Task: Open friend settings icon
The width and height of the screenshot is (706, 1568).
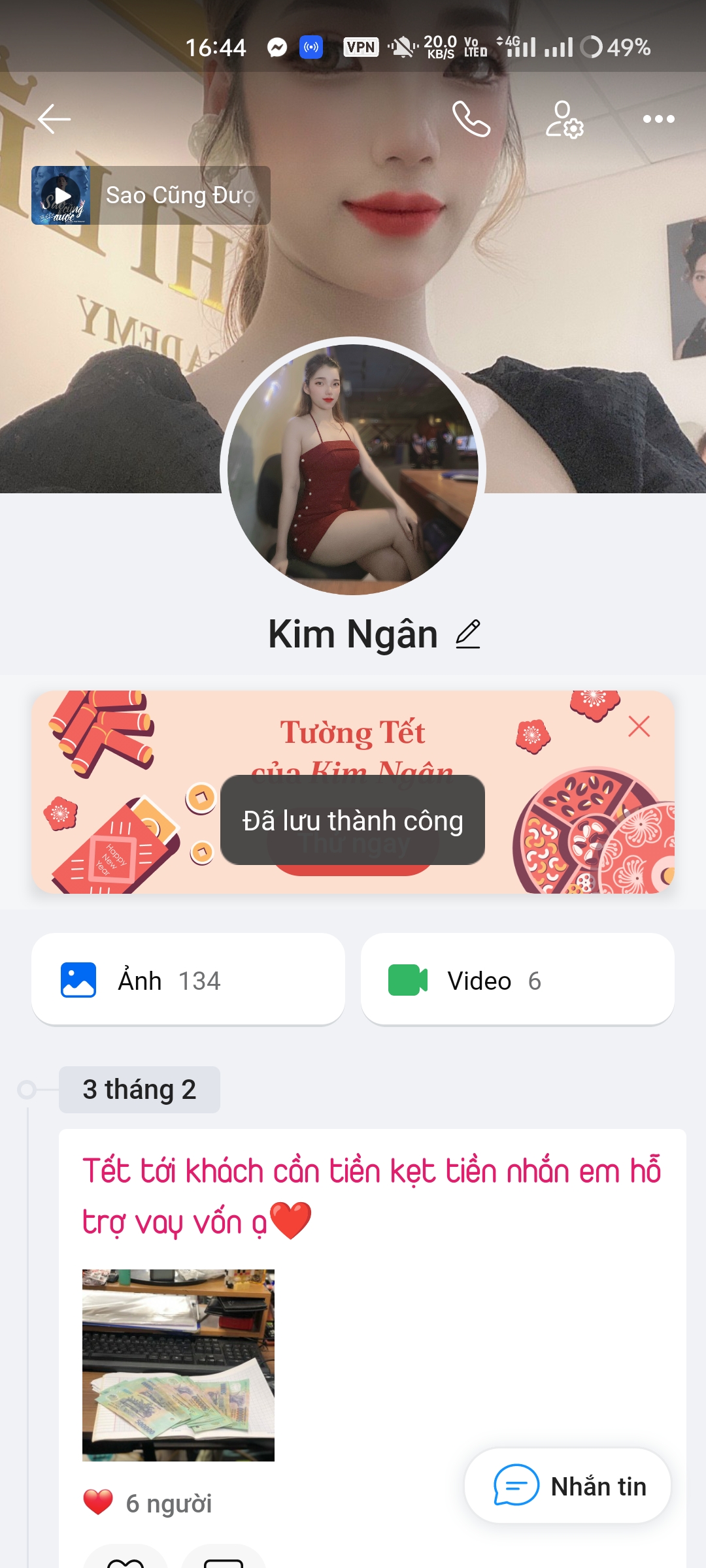Action: 564,119
